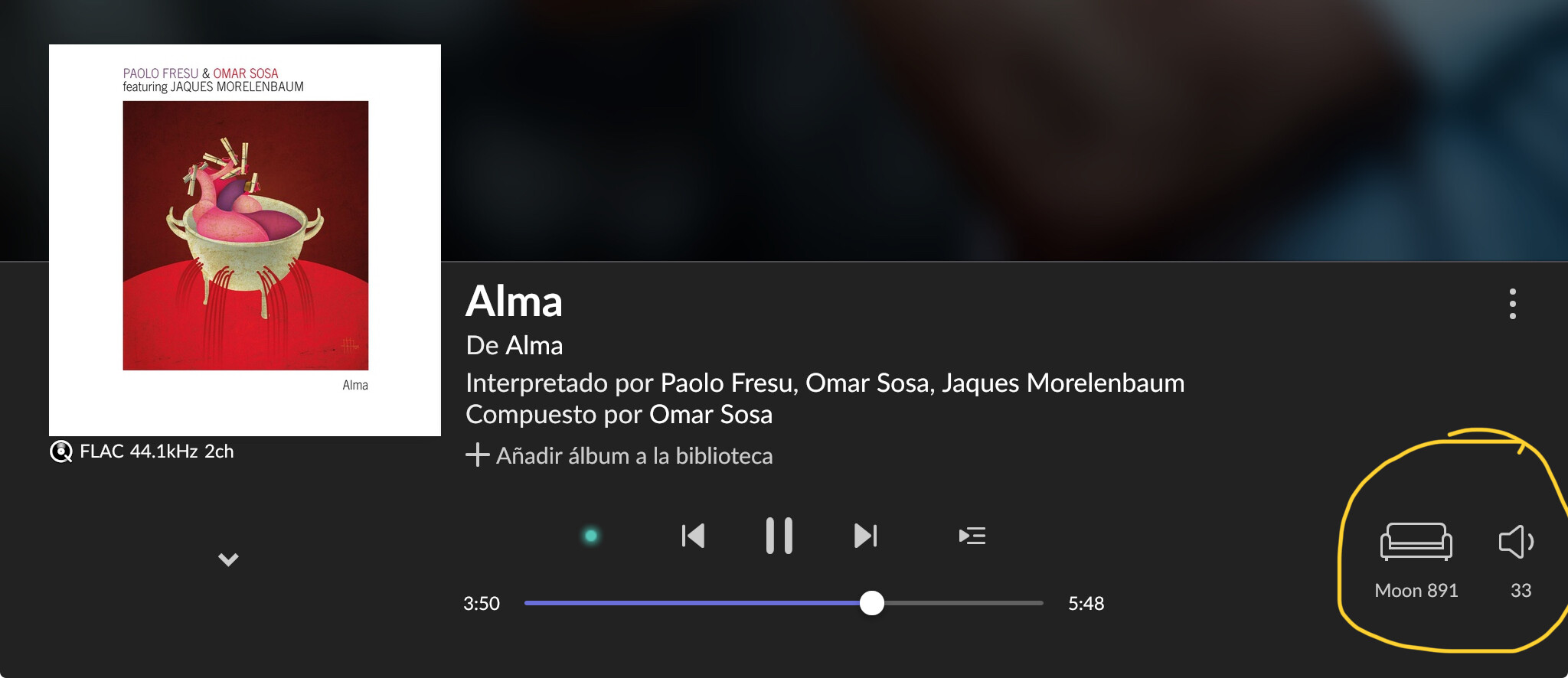Tap the signal path indicator dot
1568x678 pixels.
point(590,536)
